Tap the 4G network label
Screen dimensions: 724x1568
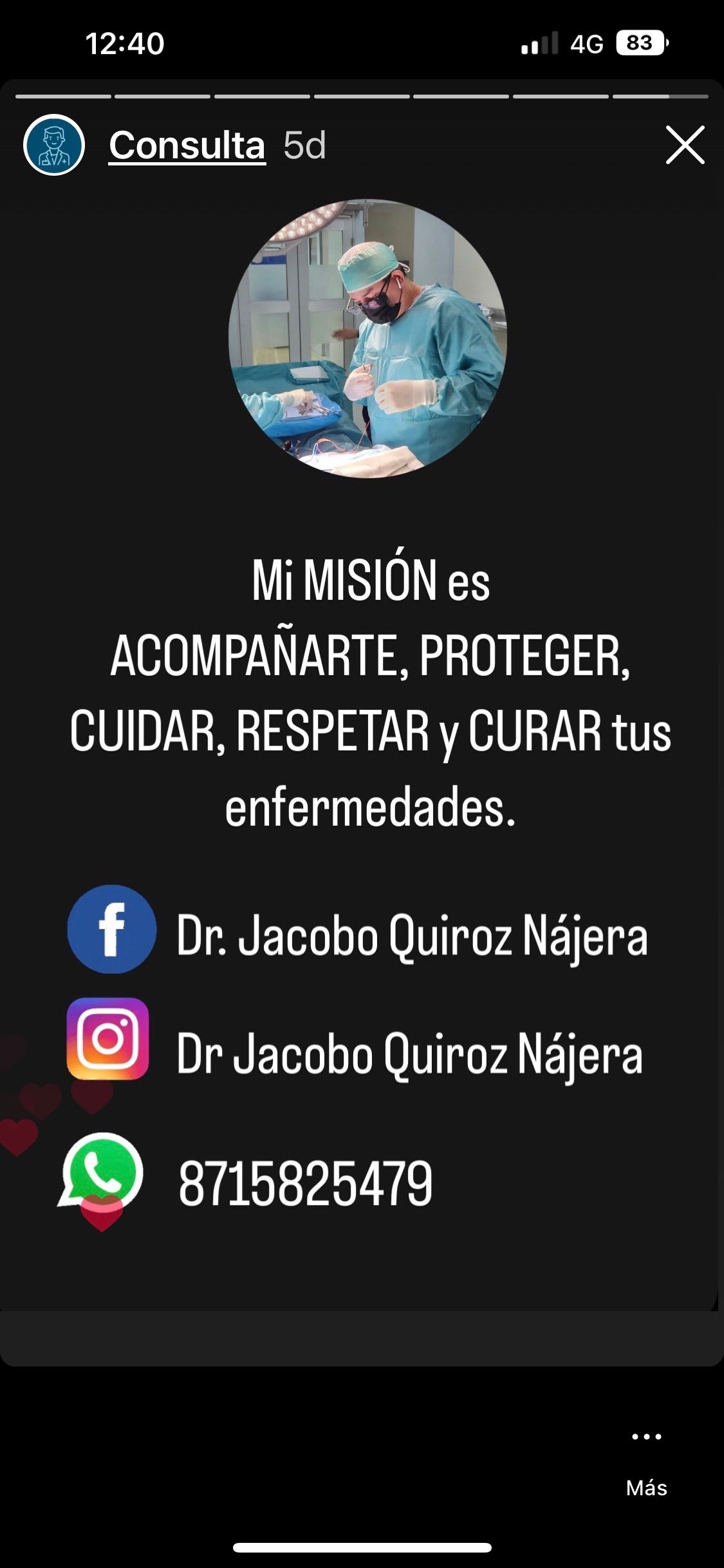(586, 44)
